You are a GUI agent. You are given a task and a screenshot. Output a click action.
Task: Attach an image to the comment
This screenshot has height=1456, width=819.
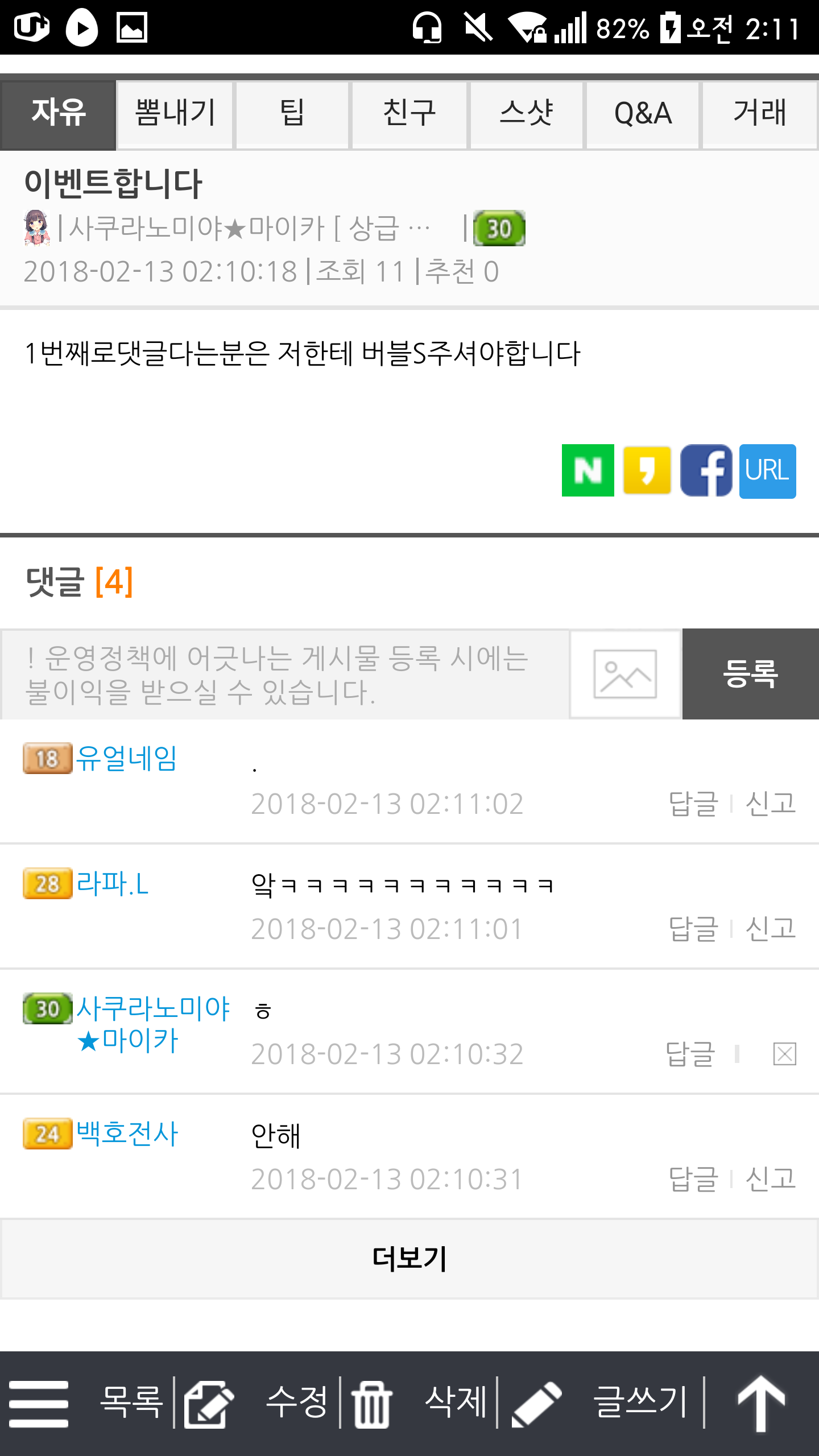625,675
